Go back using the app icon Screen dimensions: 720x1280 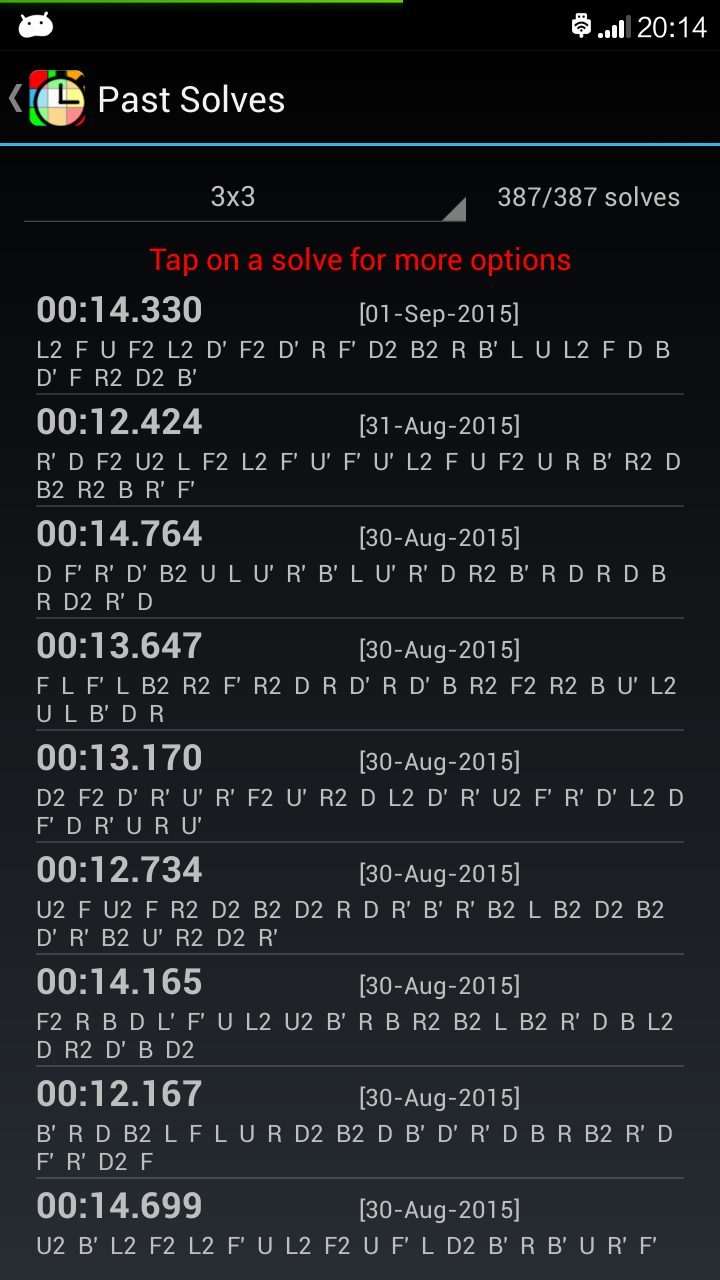tap(50, 98)
